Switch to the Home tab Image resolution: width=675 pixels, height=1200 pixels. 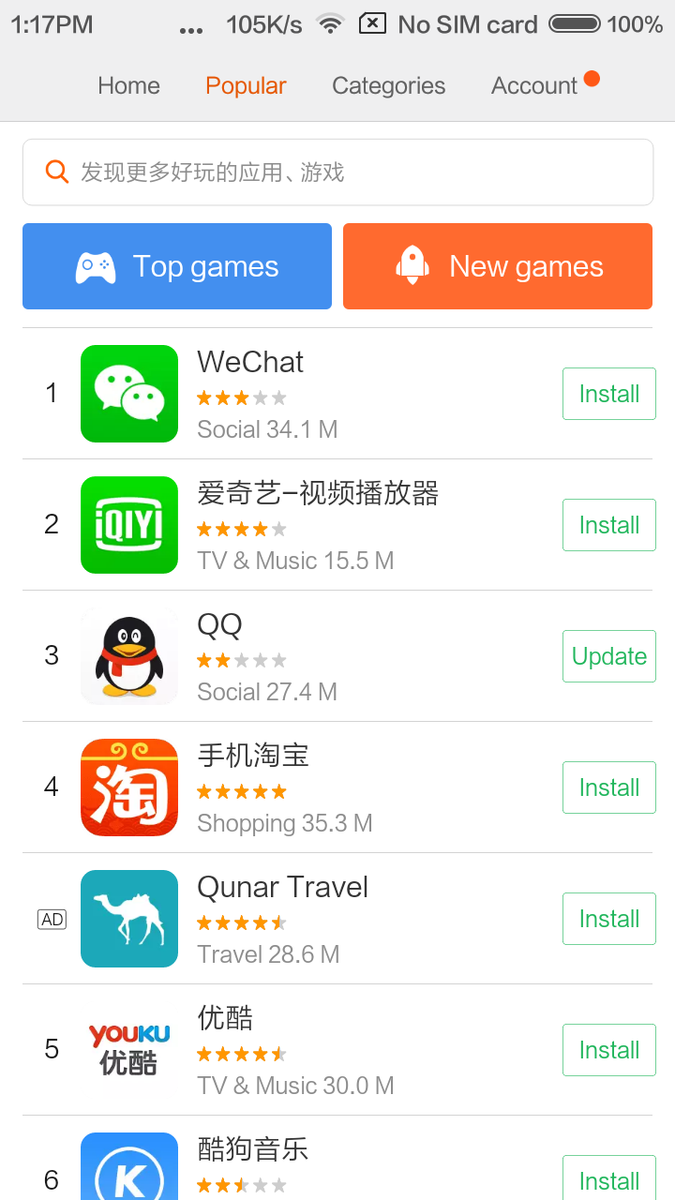coord(129,86)
